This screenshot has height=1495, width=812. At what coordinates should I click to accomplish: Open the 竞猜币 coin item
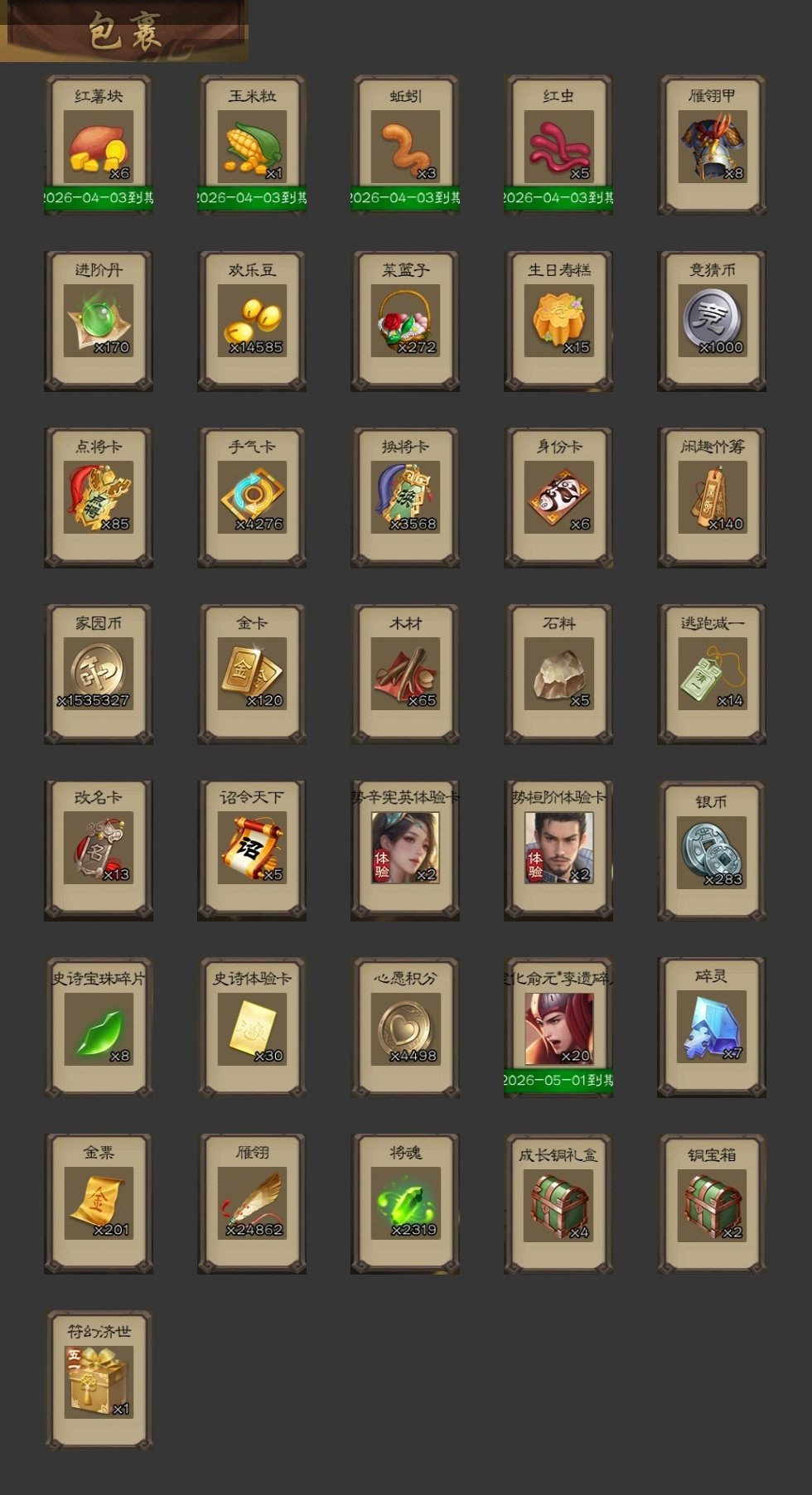click(712, 321)
